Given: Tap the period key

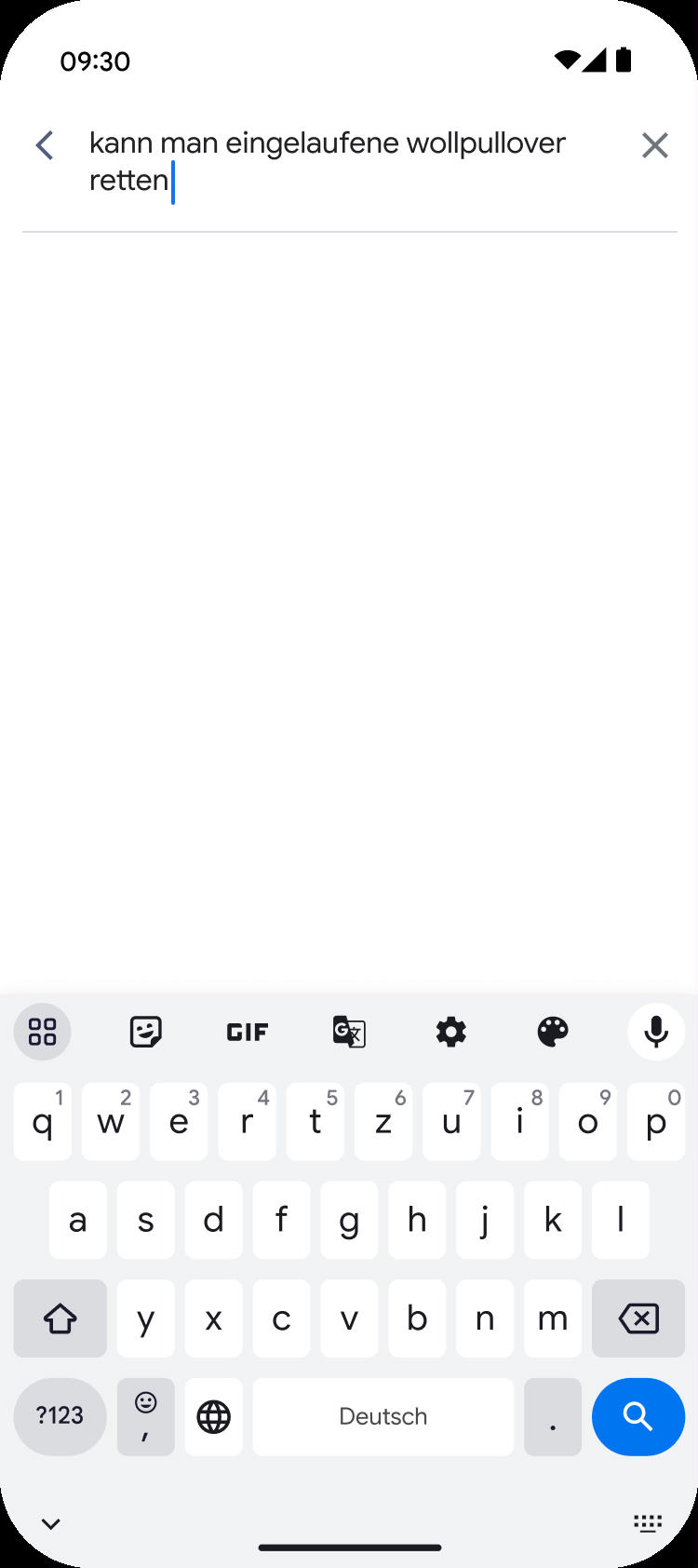Looking at the screenshot, I should pyautogui.click(x=553, y=1416).
